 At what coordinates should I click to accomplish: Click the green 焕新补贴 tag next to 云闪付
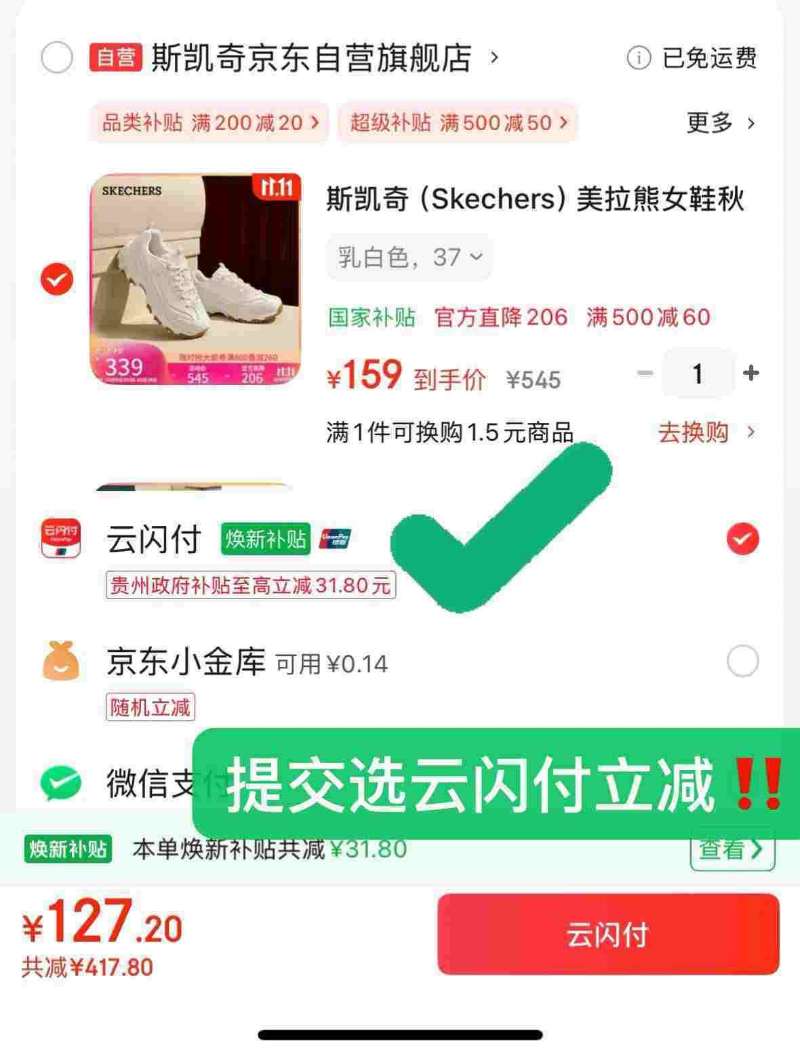coord(268,538)
